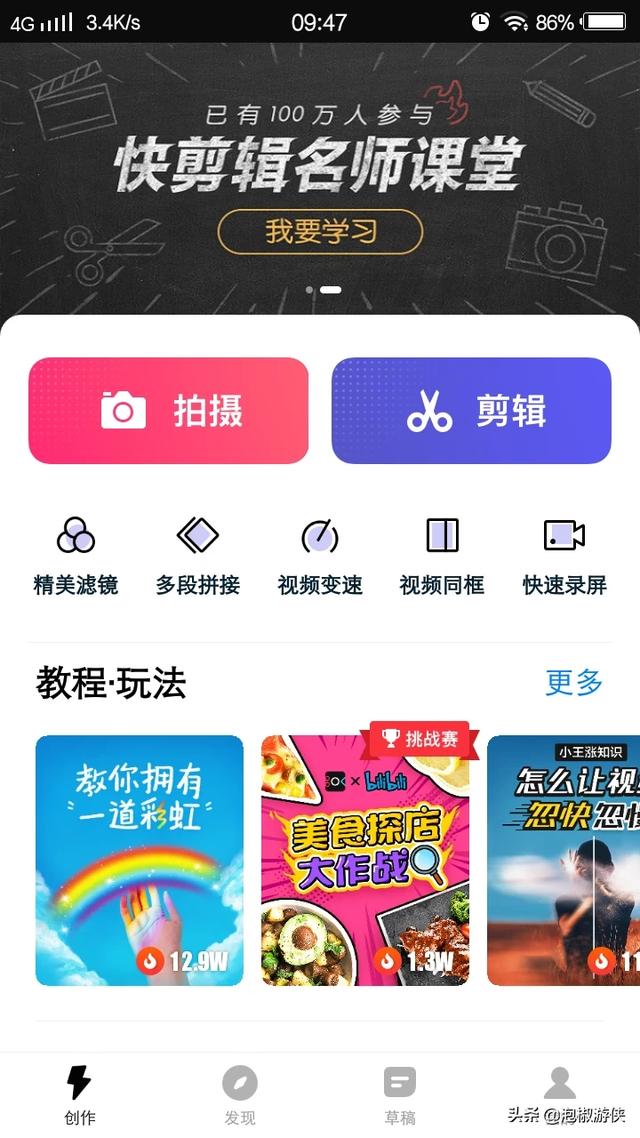Open the 视频变速 speed tool

click(320, 556)
